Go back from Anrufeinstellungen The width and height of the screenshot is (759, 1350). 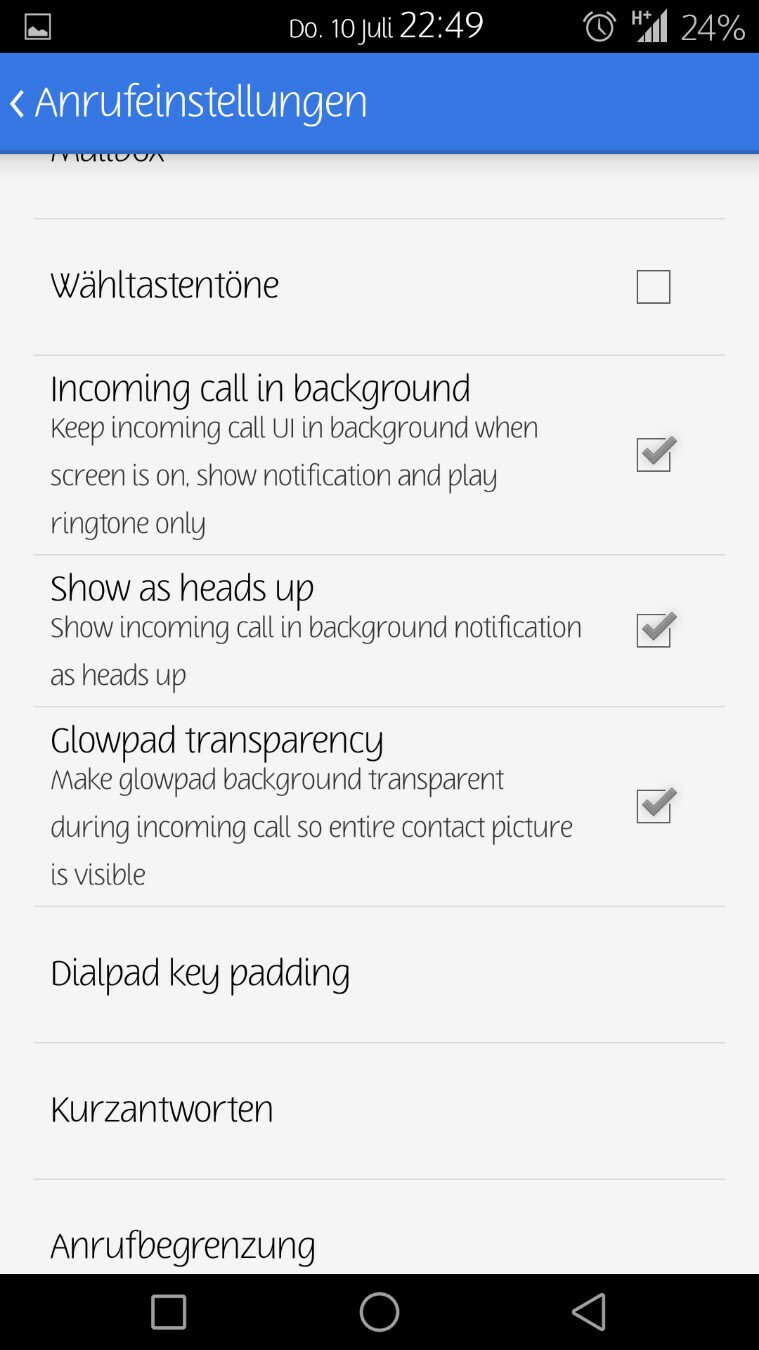point(18,103)
